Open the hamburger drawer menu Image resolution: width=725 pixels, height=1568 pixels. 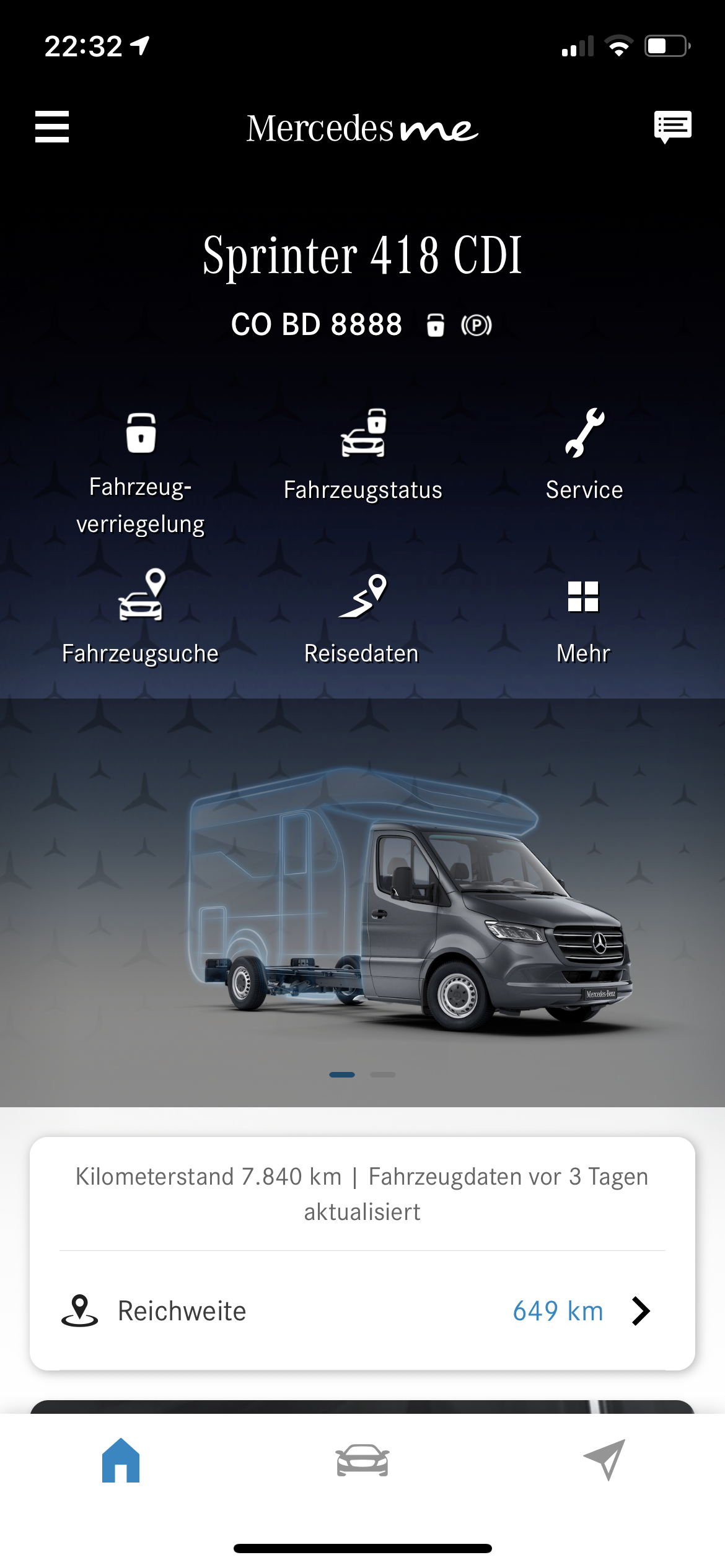52,127
